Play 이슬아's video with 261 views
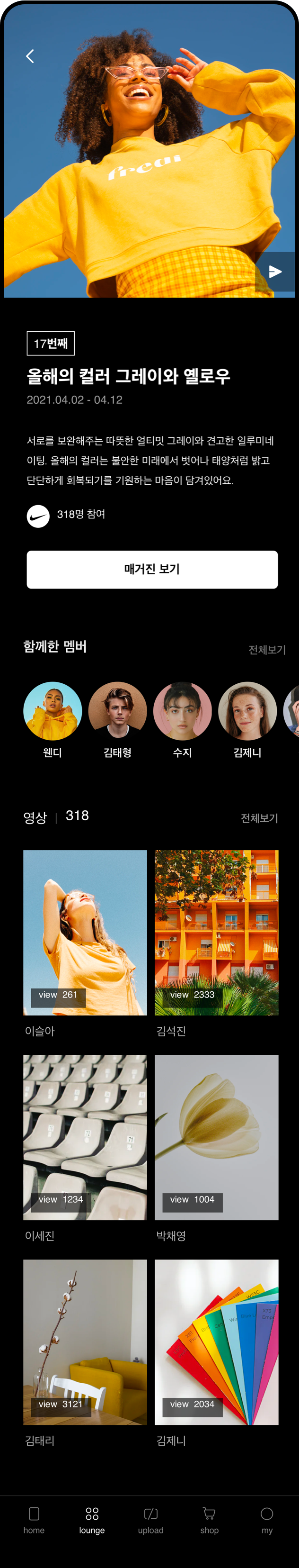 (x=85, y=932)
